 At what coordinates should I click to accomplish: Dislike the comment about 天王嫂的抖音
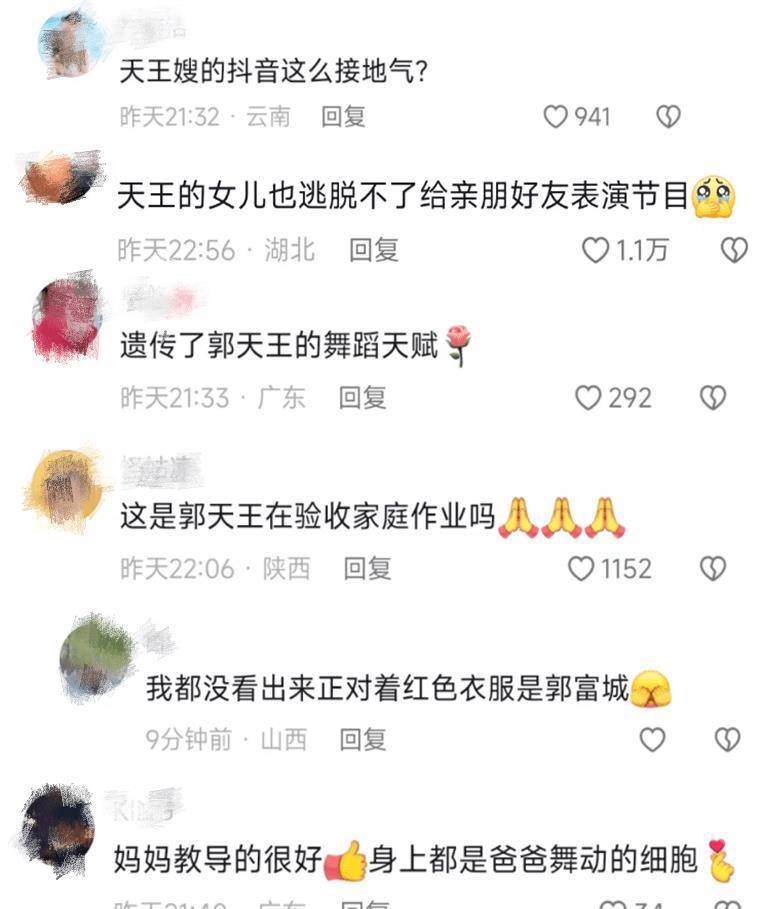668,117
